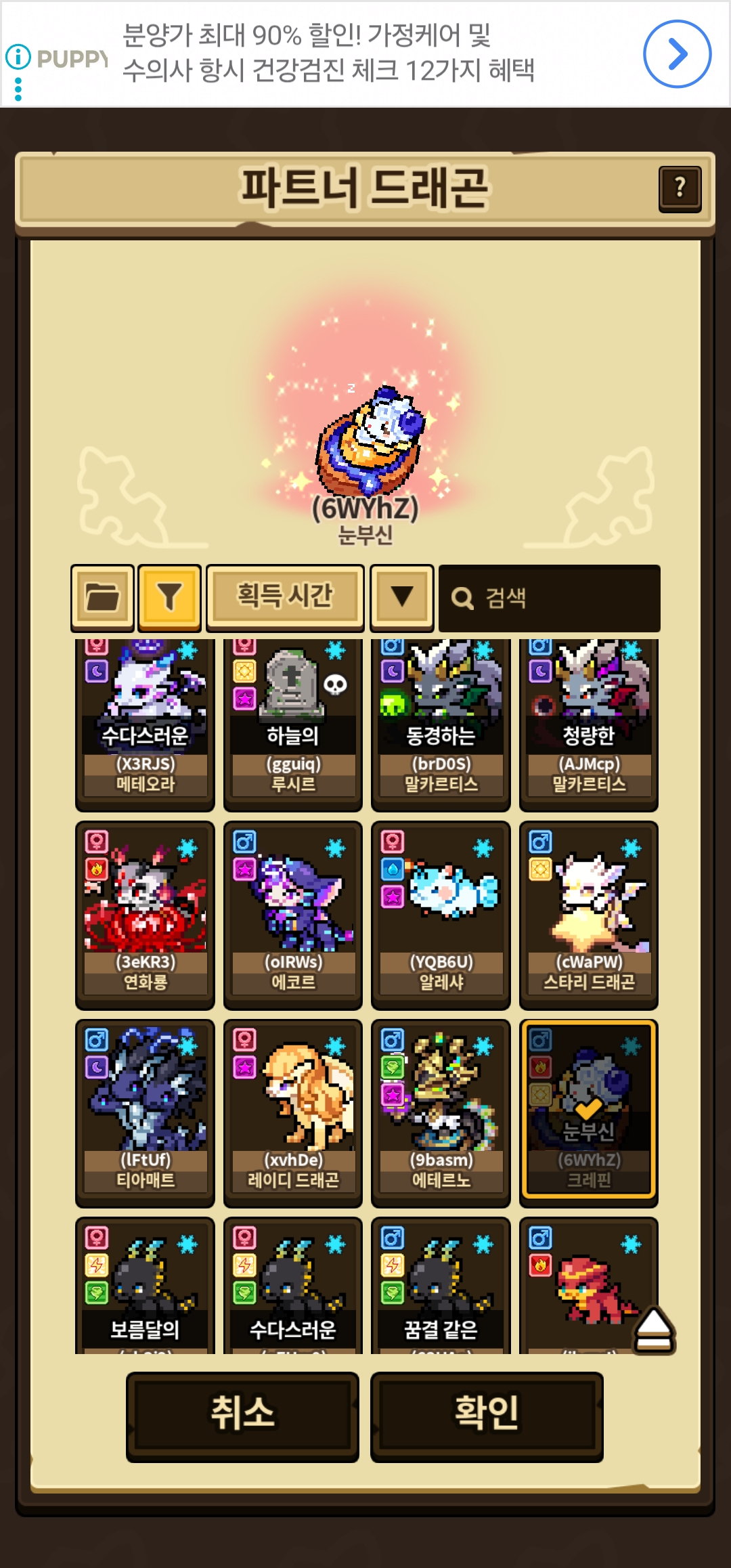The height and width of the screenshot is (1568, 731).
Task: Open the help question mark button
Action: tap(680, 188)
